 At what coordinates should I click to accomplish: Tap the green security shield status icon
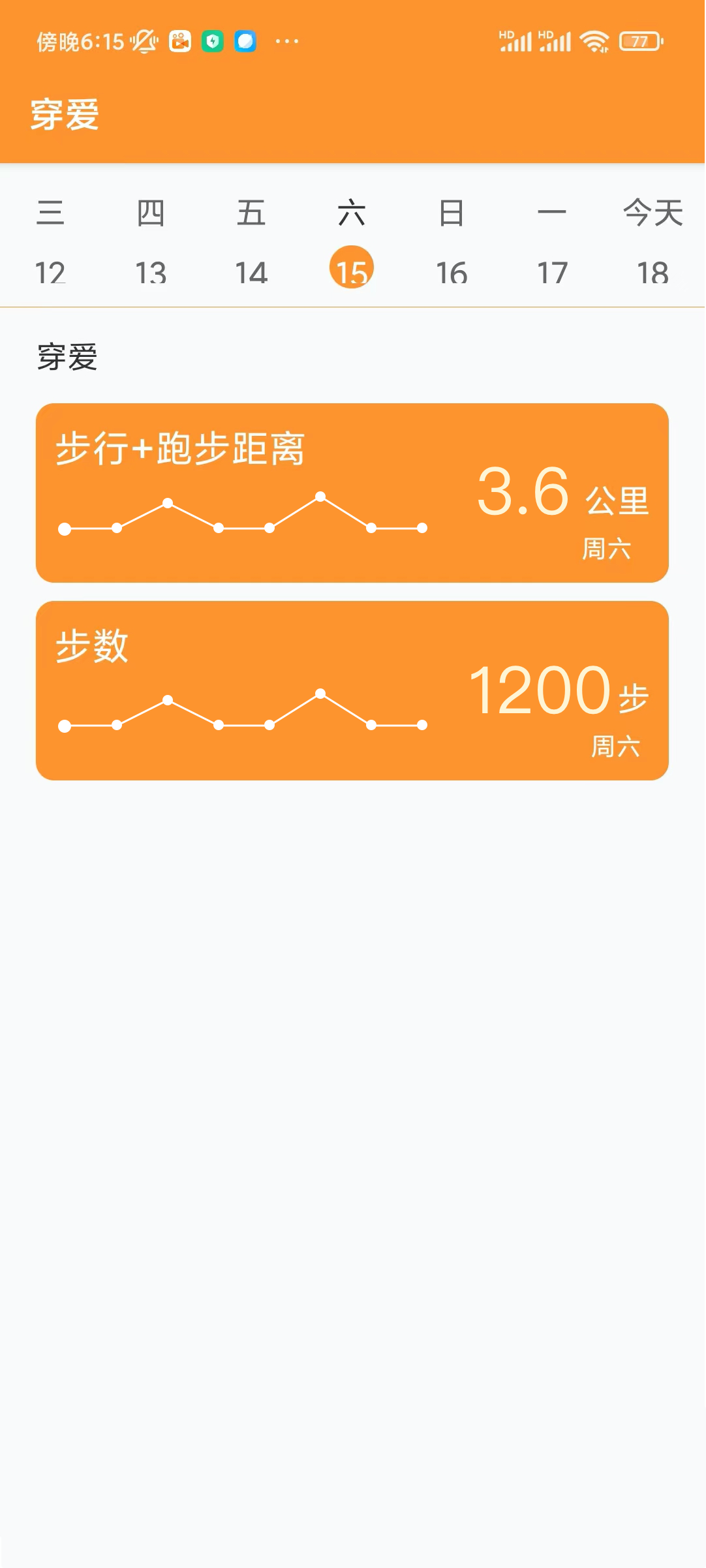pyautogui.click(x=213, y=40)
